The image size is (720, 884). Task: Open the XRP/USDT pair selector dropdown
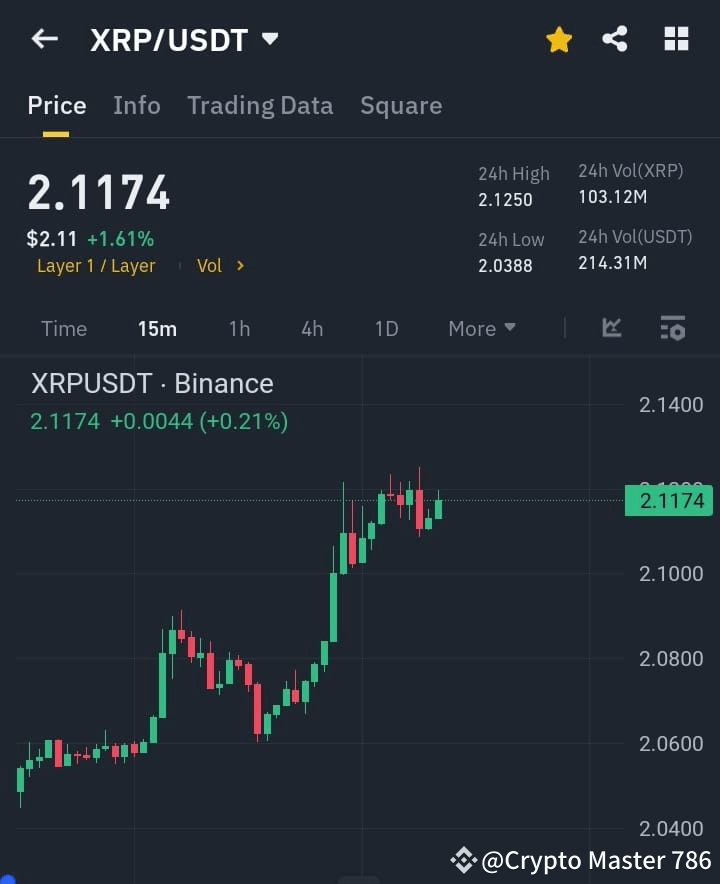[270, 40]
